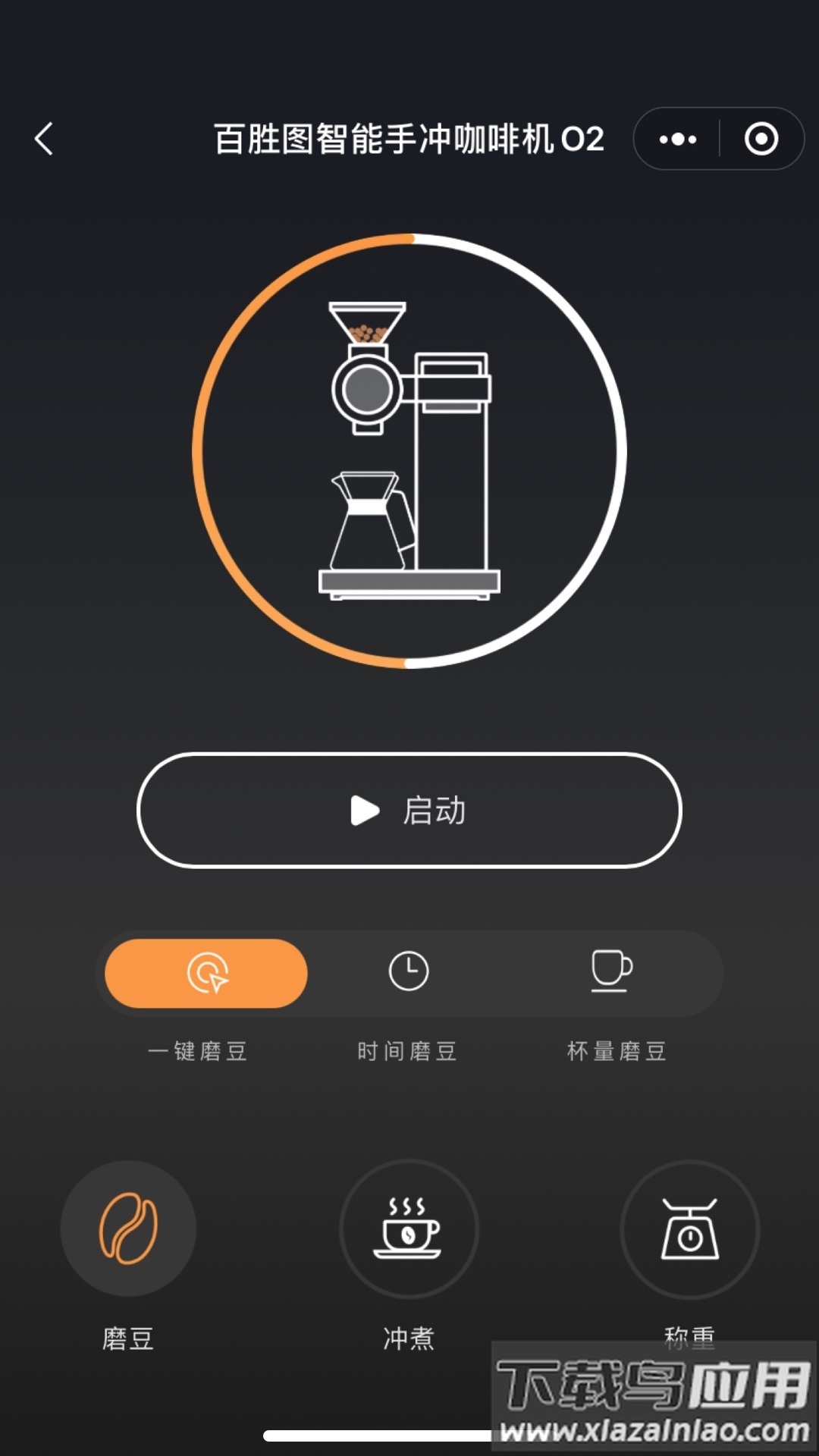Screen dimensions: 819x1456
Task: Activate 杯量磨豆 cup-based grinding
Action: [x=611, y=973]
